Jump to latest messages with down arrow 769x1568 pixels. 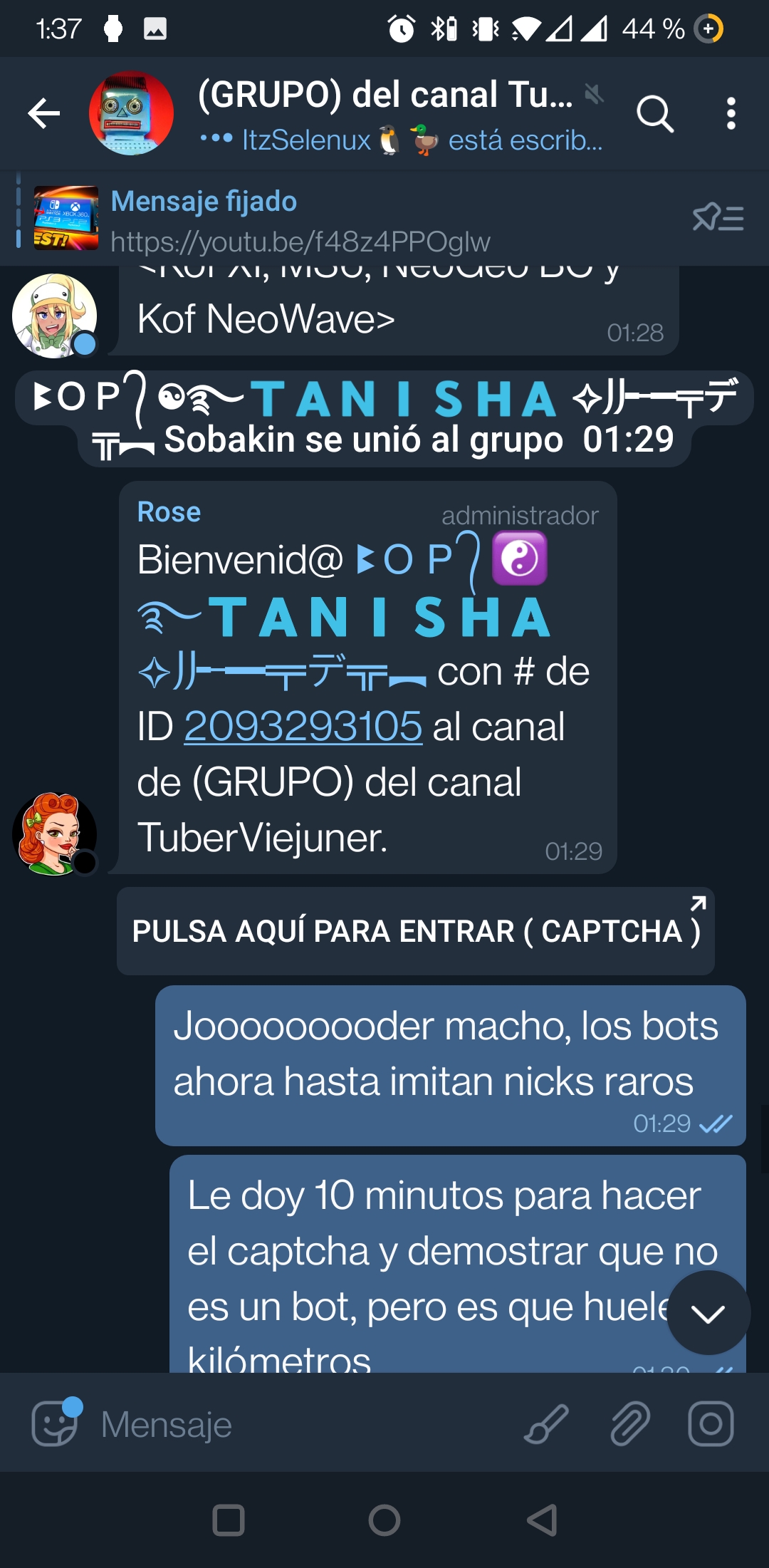click(708, 1312)
